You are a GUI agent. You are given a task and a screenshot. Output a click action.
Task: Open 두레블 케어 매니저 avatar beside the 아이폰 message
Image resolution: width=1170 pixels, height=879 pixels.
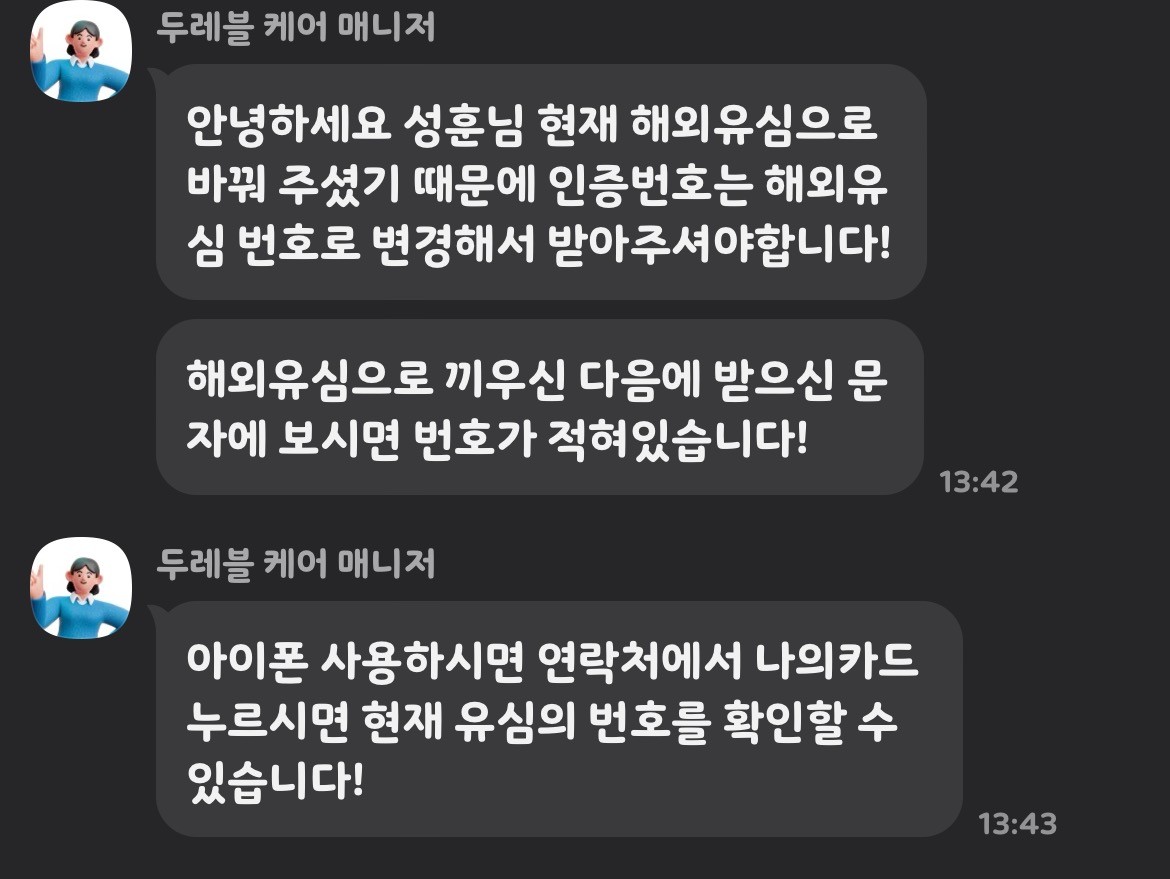tap(81, 588)
